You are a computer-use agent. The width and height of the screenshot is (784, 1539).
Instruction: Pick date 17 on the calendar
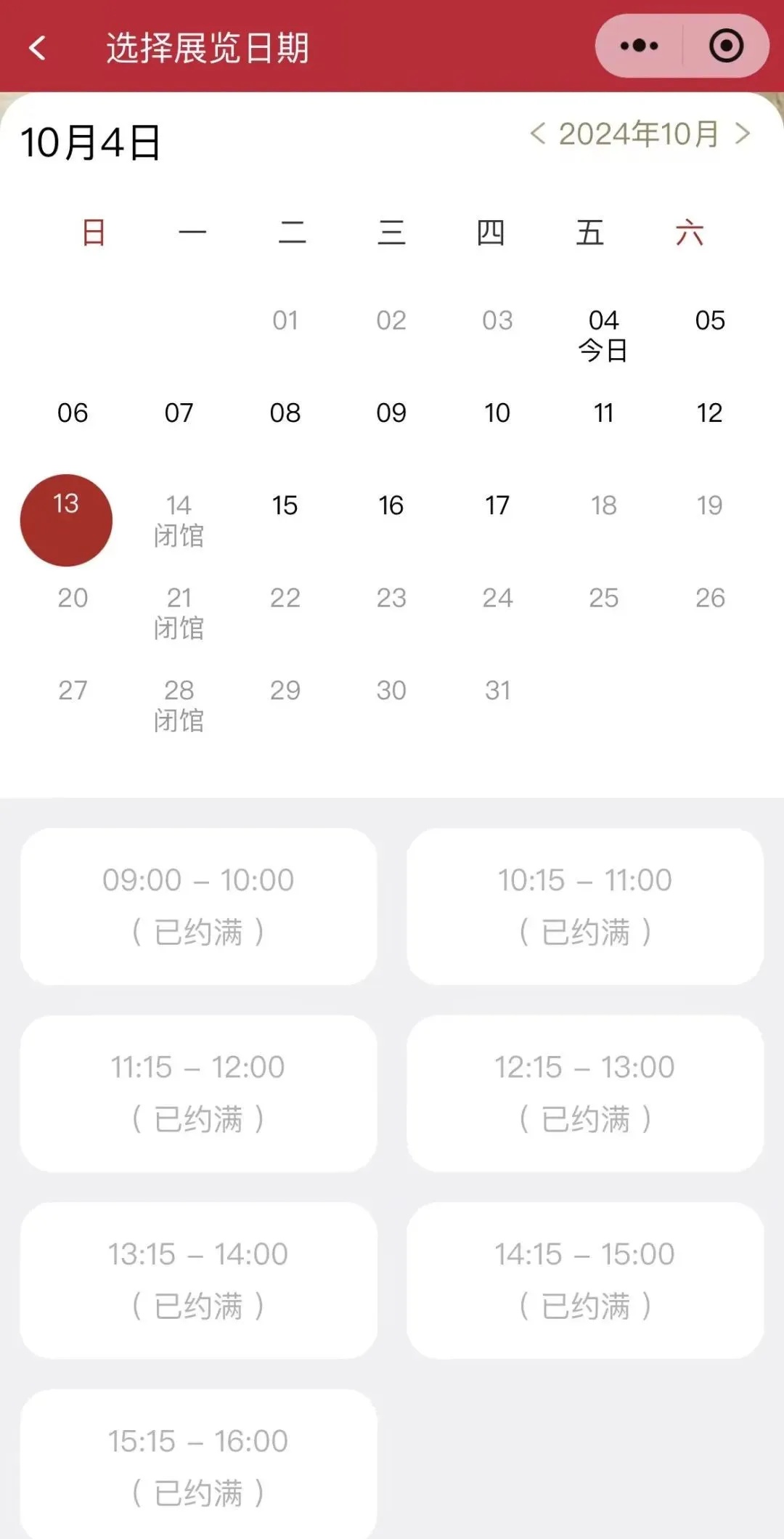[497, 505]
